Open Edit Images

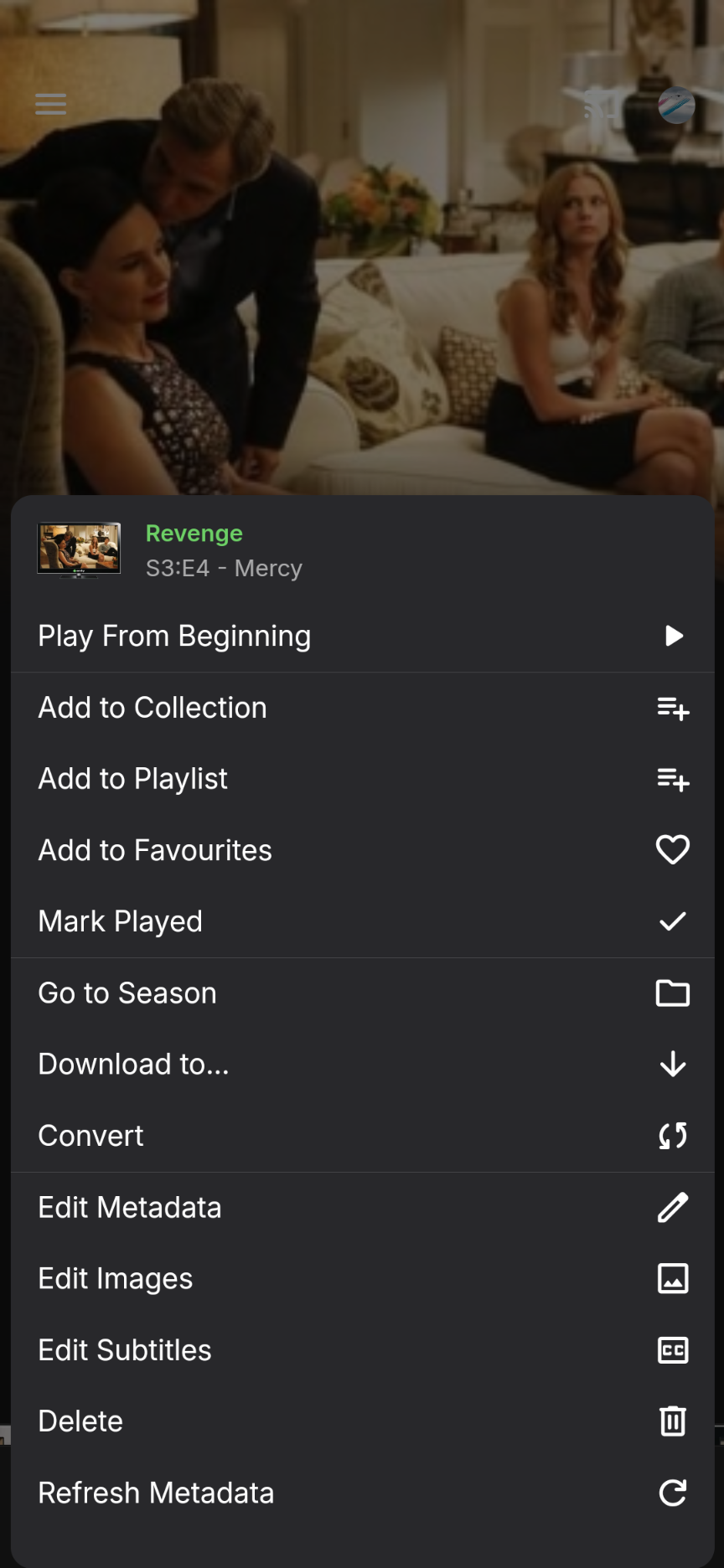click(x=362, y=1279)
